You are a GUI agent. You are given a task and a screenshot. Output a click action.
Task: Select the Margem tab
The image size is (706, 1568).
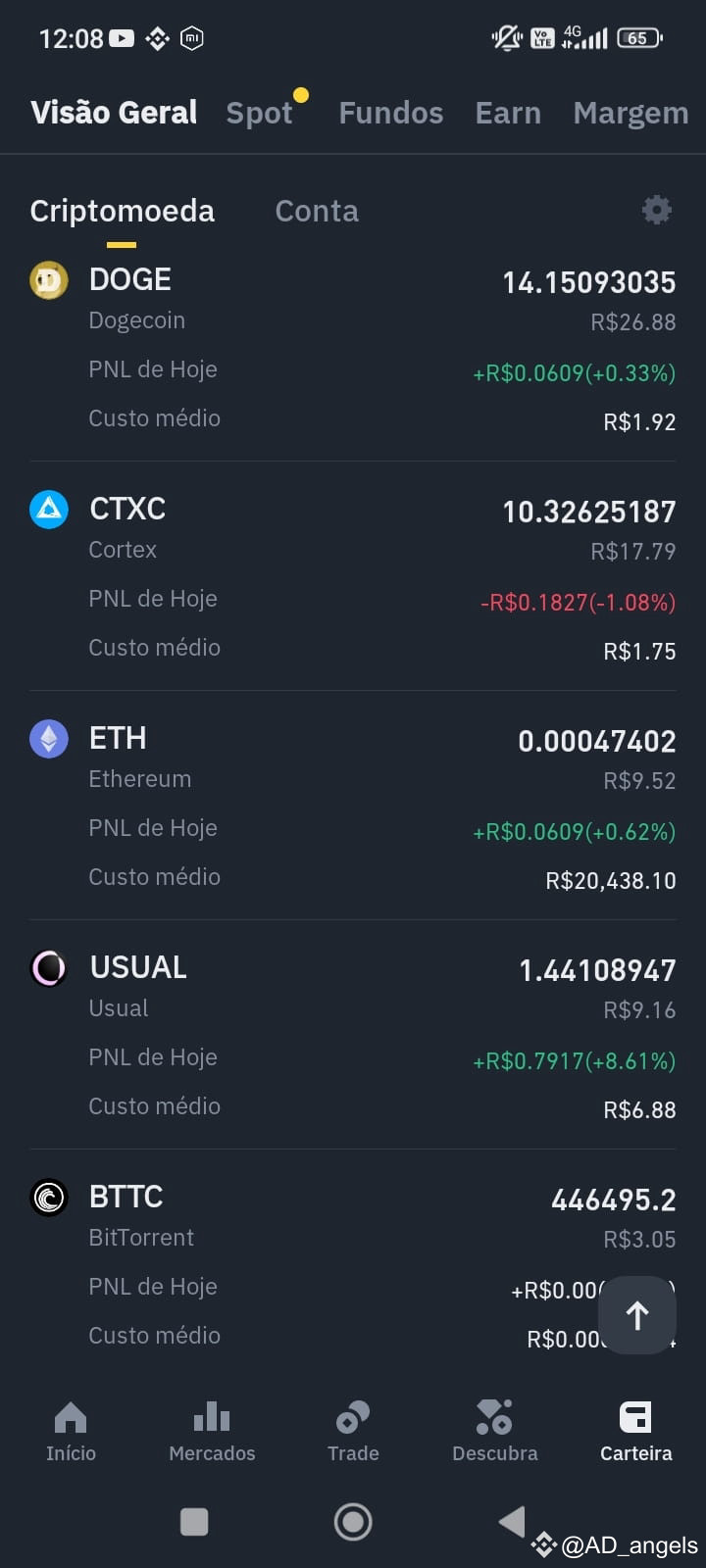pyautogui.click(x=630, y=113)
